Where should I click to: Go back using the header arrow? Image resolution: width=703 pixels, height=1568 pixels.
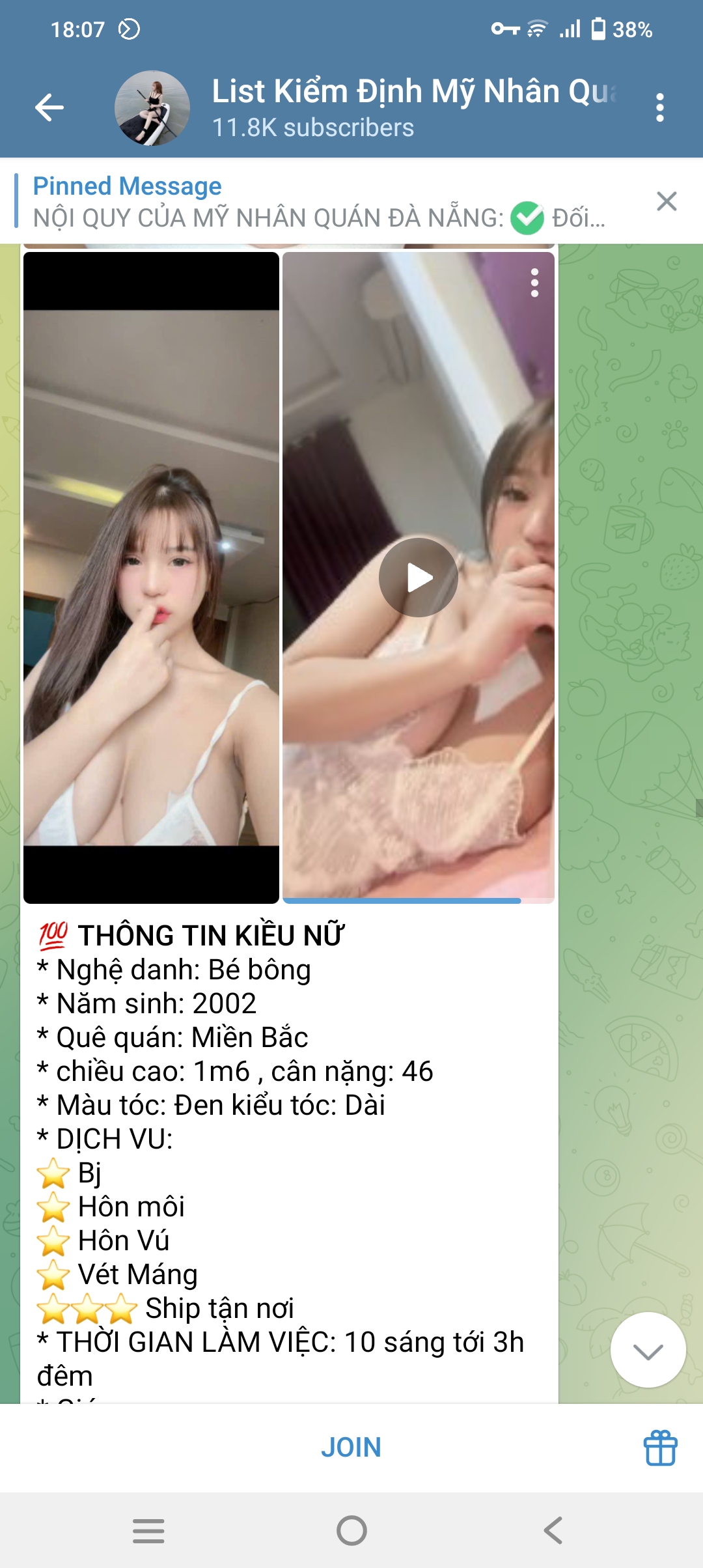pos(49,107)
